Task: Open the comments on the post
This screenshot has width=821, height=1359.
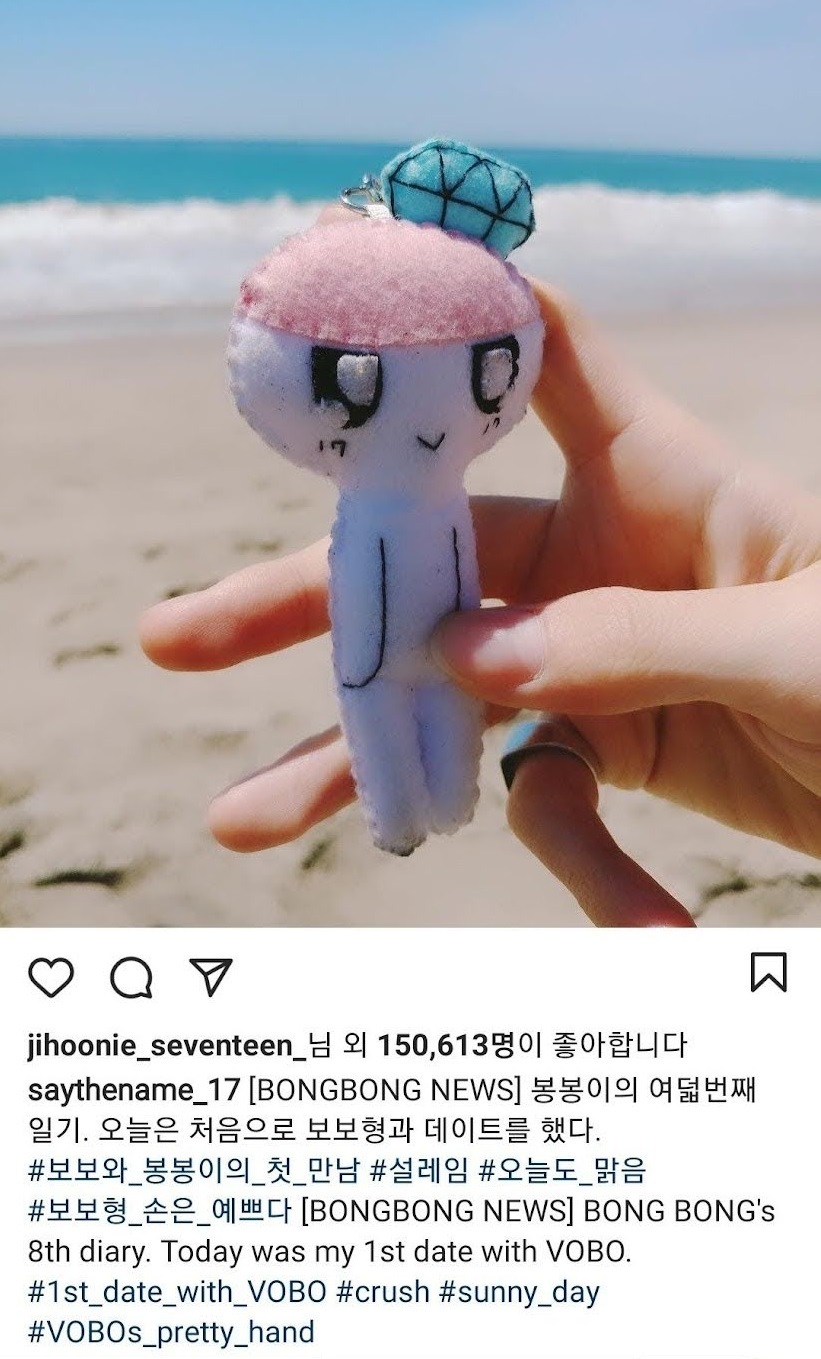Action: pyautogui.click(x=131, y=977)
